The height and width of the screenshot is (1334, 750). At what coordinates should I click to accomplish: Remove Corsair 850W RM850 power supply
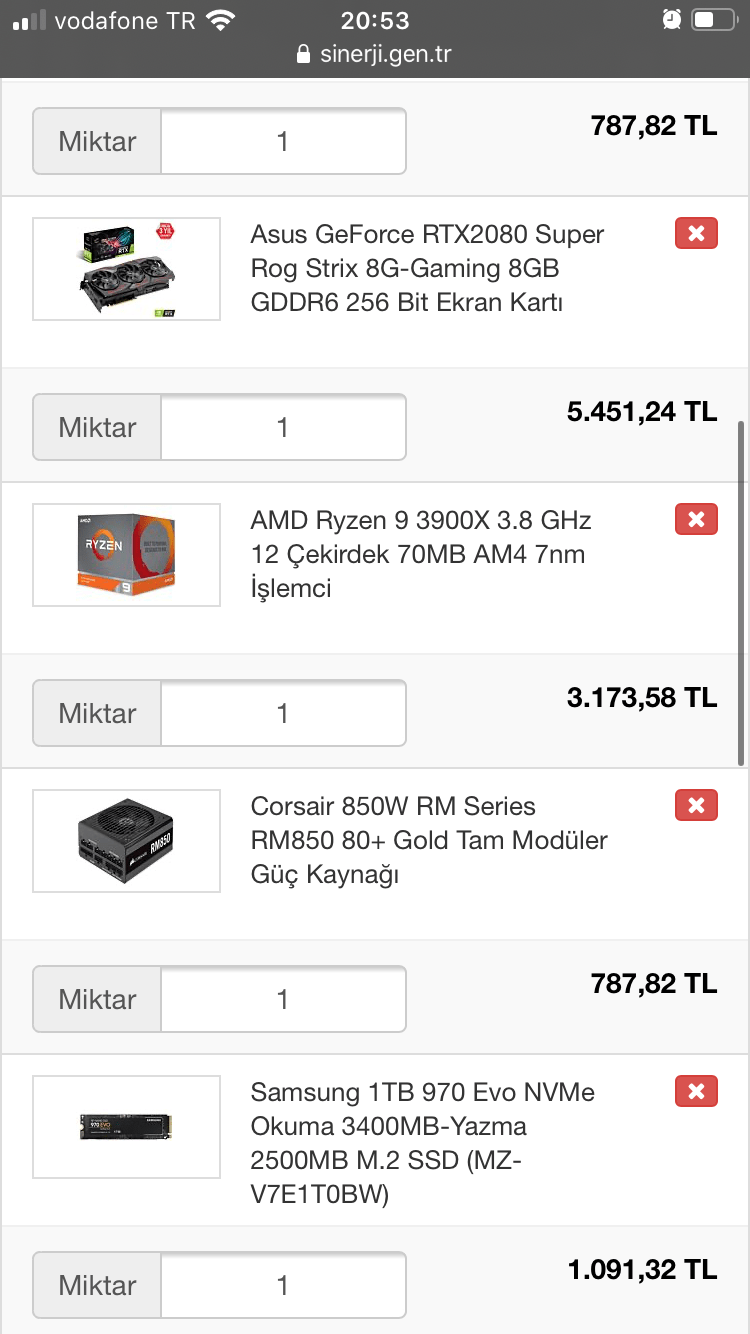(x=696, y=806)
